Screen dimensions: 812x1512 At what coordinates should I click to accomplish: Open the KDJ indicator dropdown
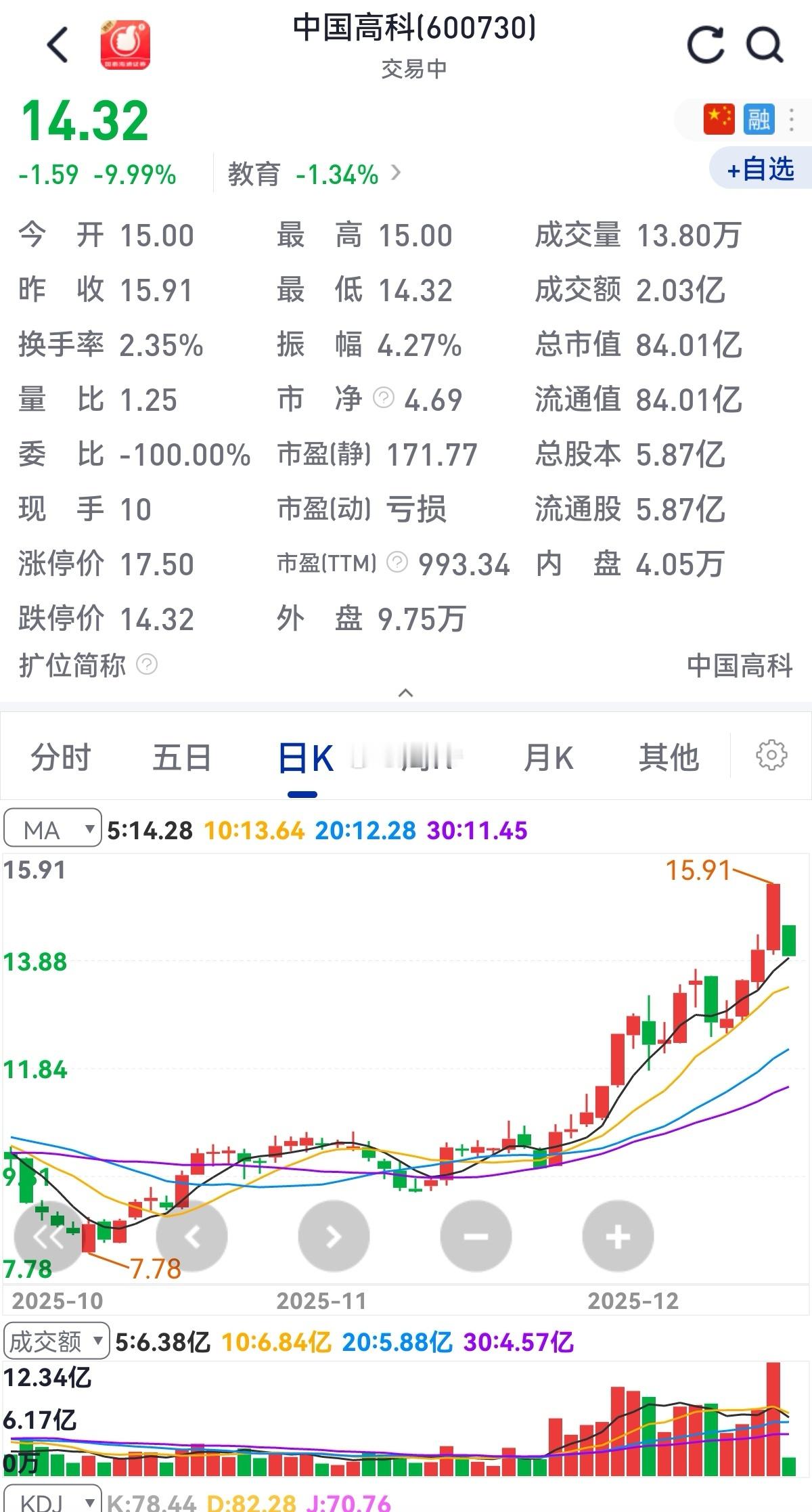tap(53, 1501)
